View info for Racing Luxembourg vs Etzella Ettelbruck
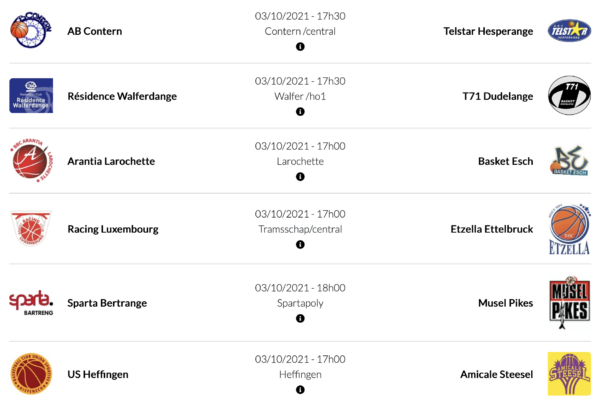 coord(300,245)
